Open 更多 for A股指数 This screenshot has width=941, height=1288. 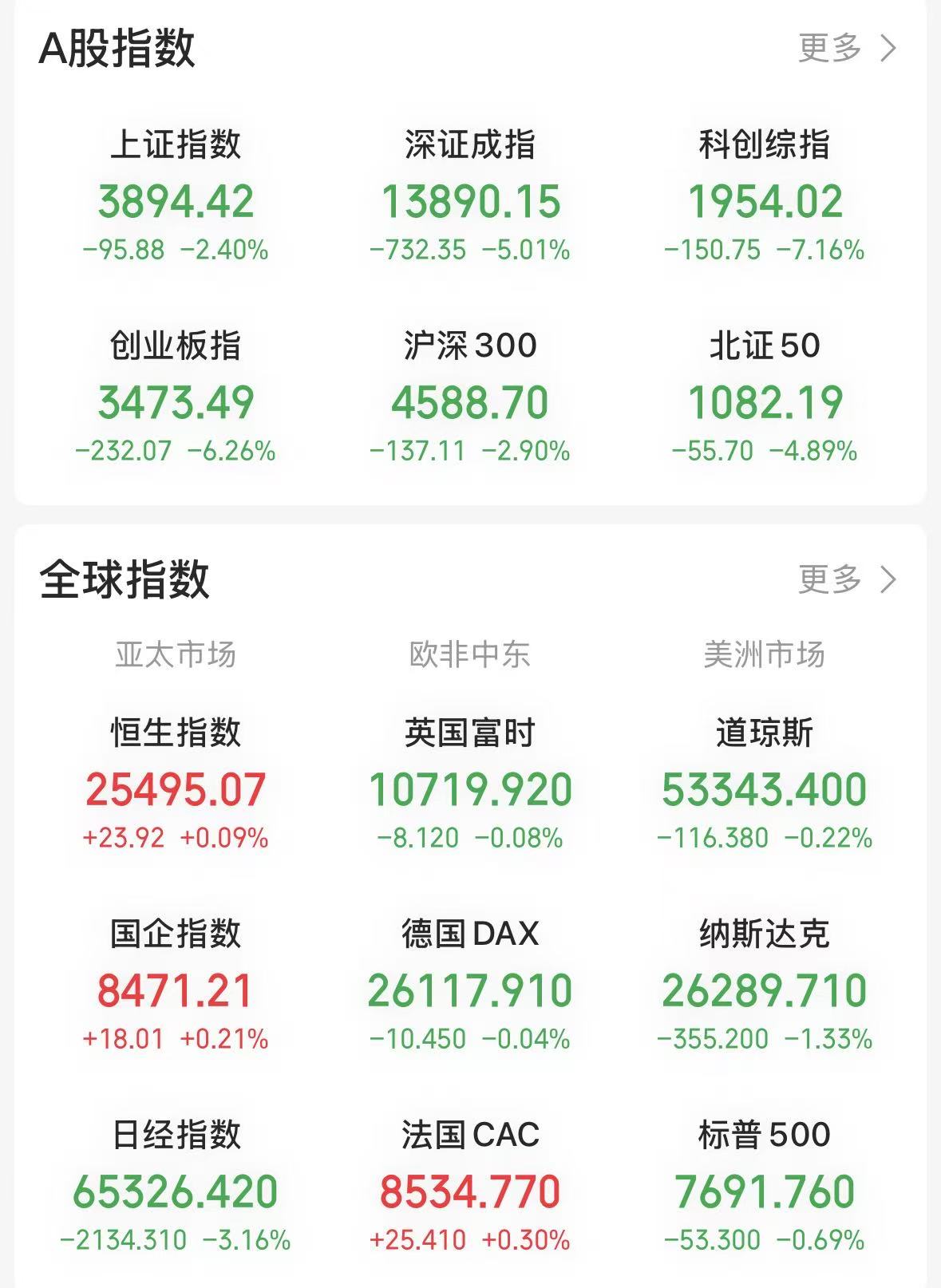(848, 48)
